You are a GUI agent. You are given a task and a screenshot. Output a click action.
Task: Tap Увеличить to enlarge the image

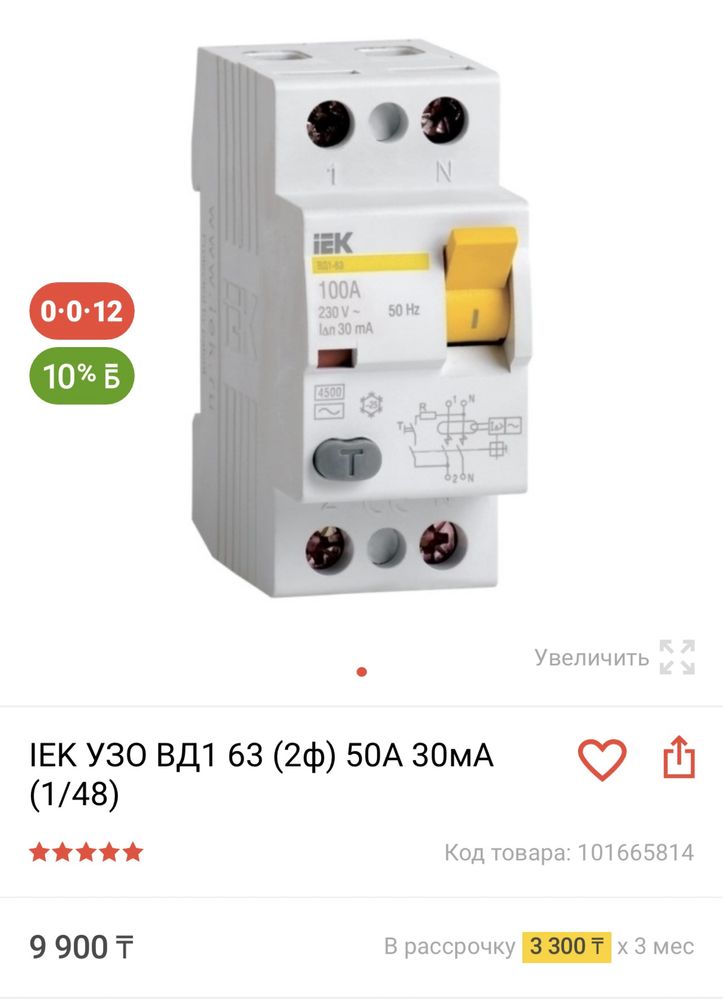click(614, 657)
